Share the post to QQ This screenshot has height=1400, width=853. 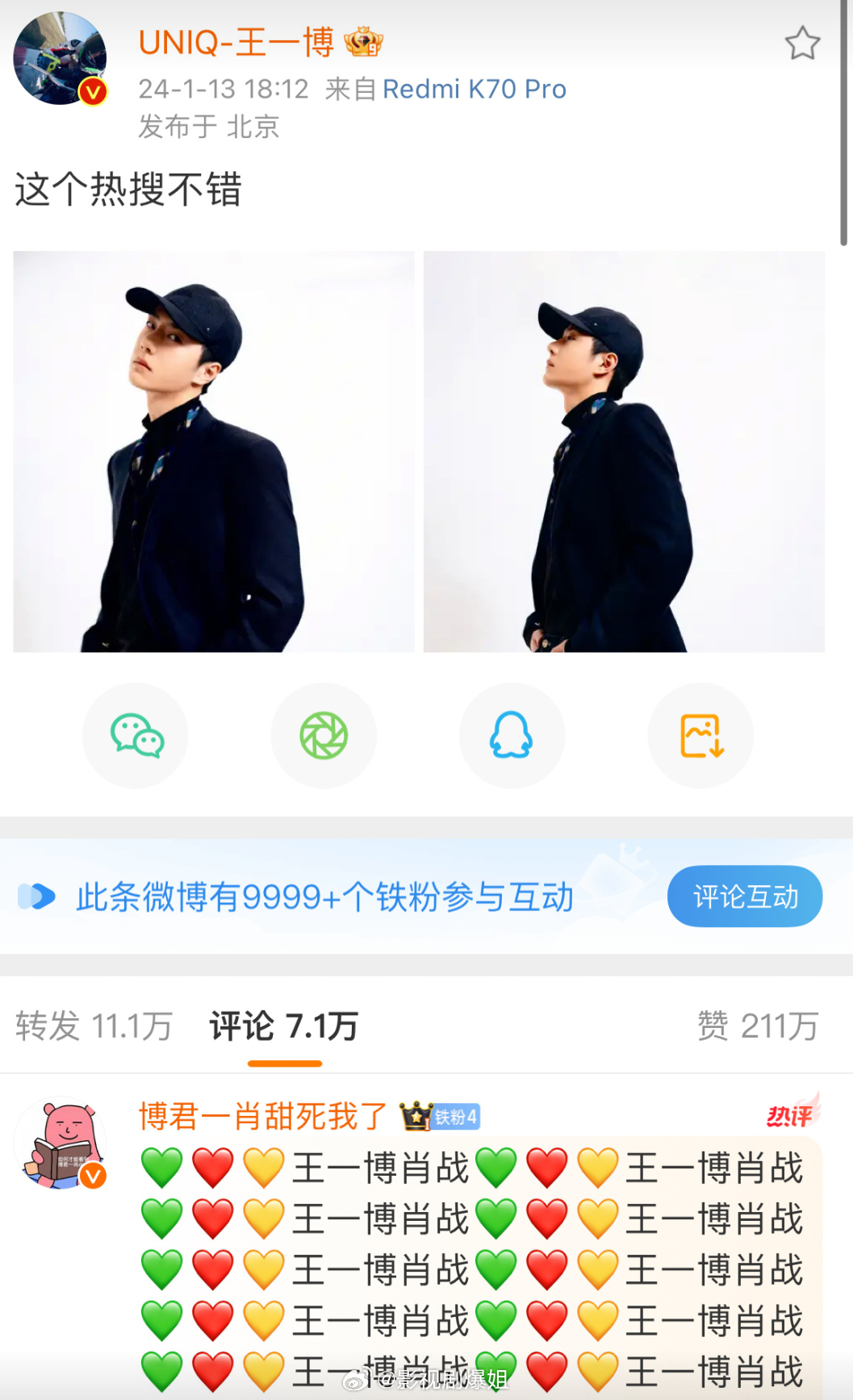[511, 735]
